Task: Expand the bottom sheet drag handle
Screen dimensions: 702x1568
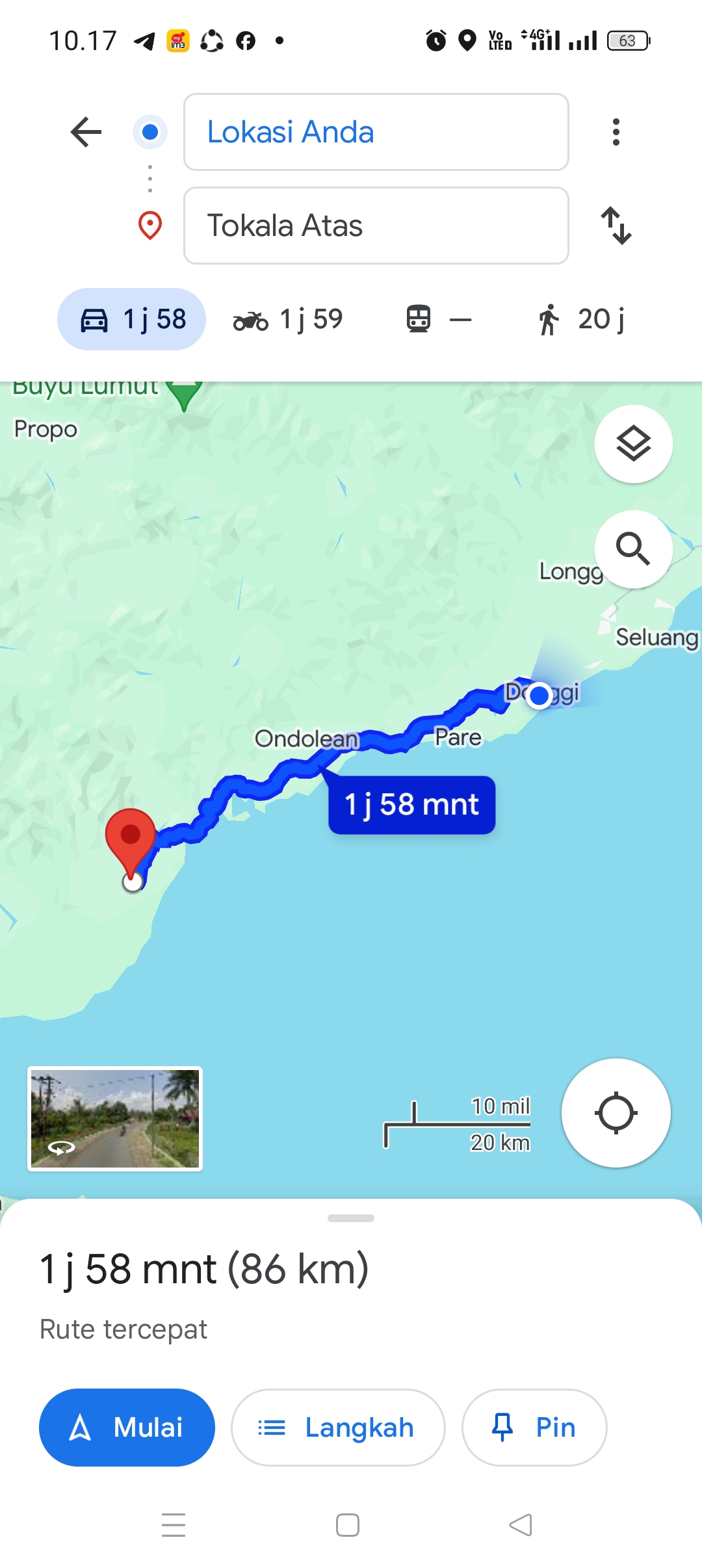Action: tap(351, 1218)
